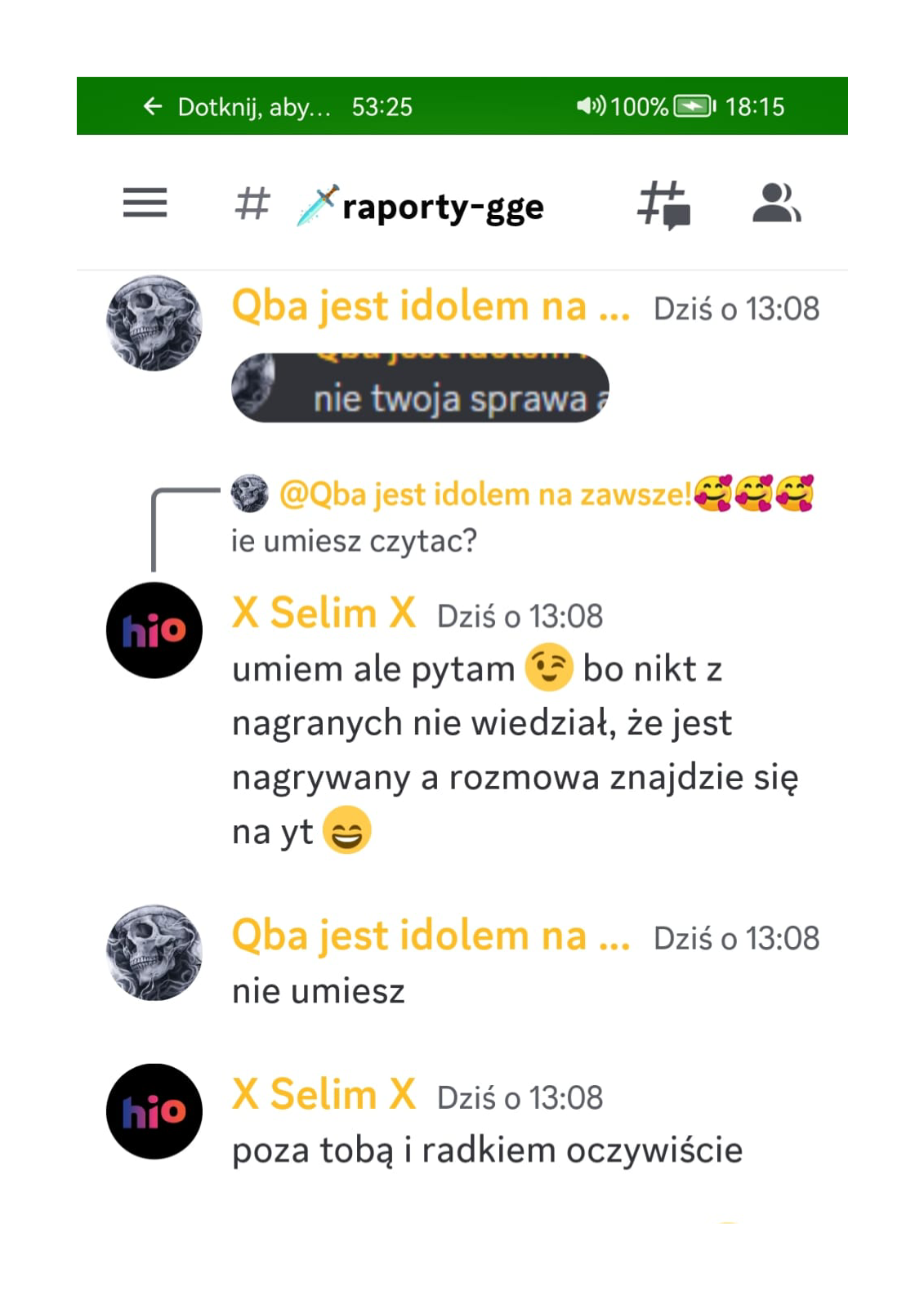Open the 'nie twoja sprawa' image attachment
The width and height of the screenshot is (924, 1300).
point(420,388)
